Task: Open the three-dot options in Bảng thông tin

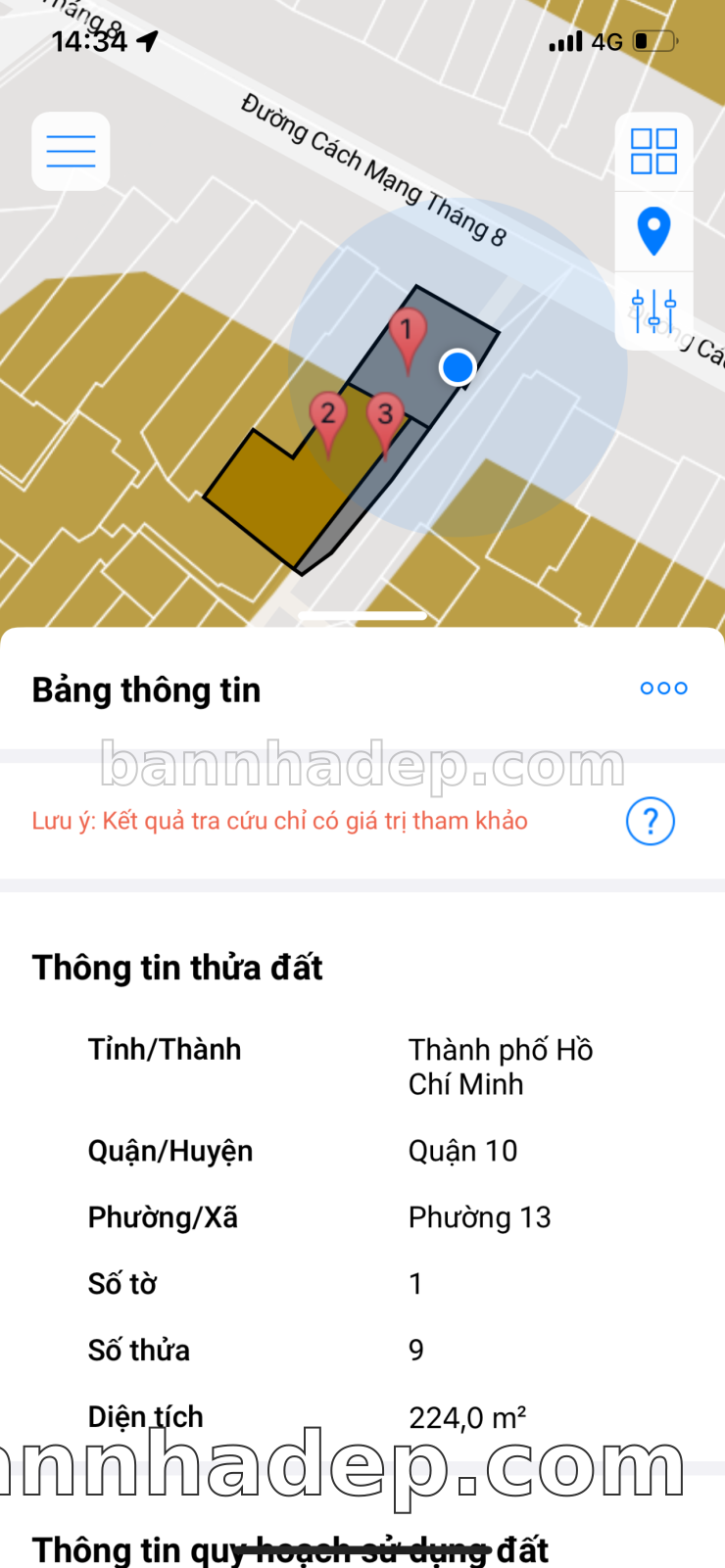Action: point(663,689)
